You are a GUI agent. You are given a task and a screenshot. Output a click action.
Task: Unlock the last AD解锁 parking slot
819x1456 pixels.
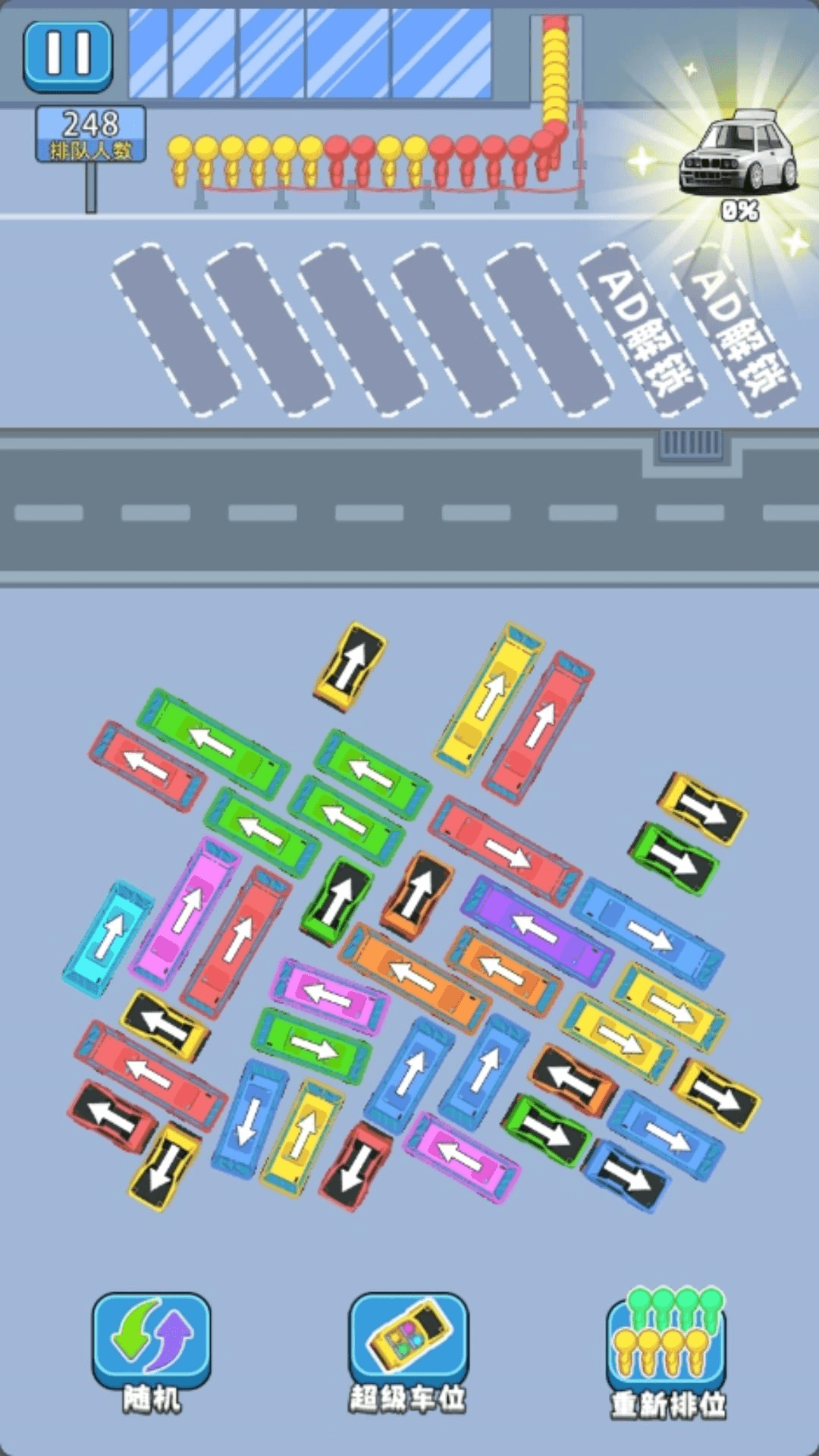(x=737, y=328)
